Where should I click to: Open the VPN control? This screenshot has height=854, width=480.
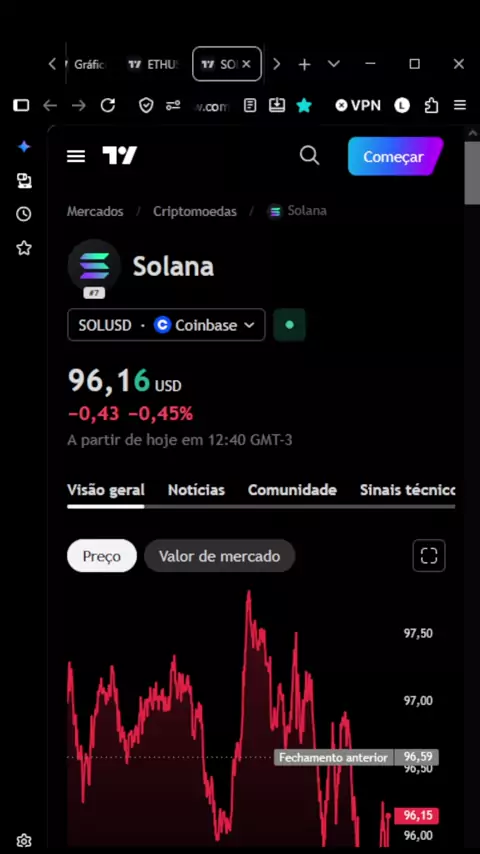358,105
